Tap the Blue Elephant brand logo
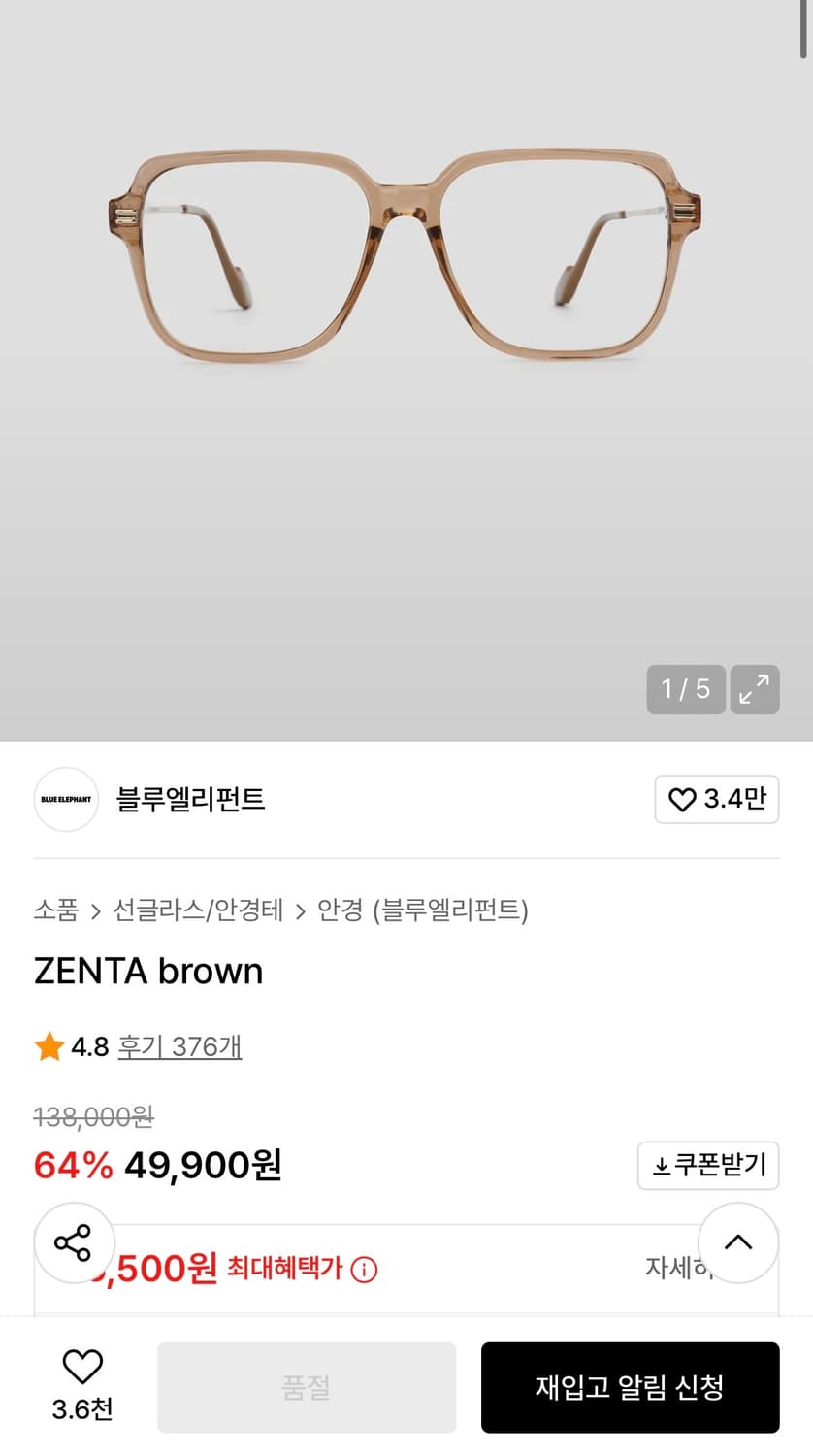The image size is (813, 1456). click(x=66, y=799)
